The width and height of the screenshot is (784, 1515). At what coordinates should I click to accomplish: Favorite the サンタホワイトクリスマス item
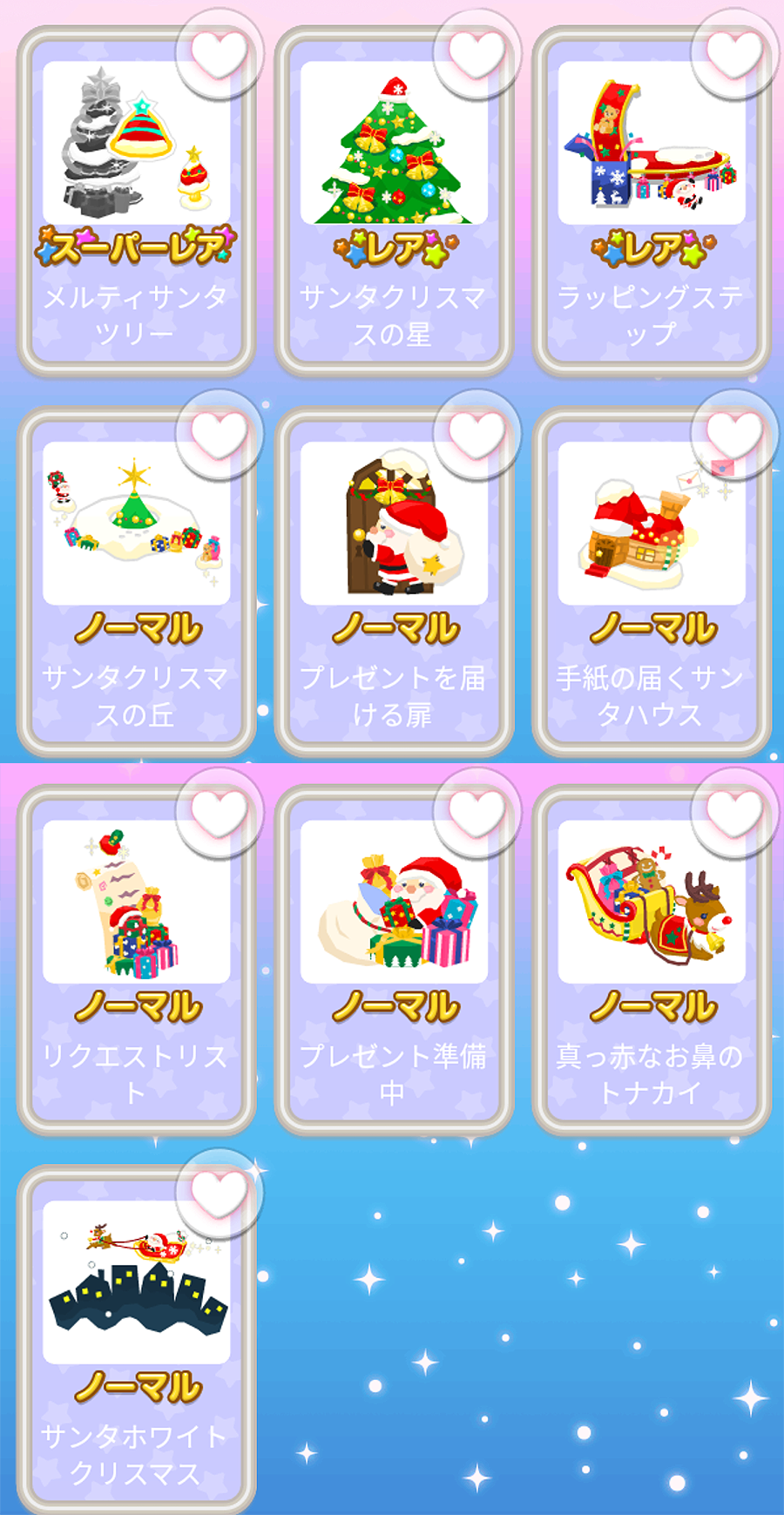[x=219, y=1193]
